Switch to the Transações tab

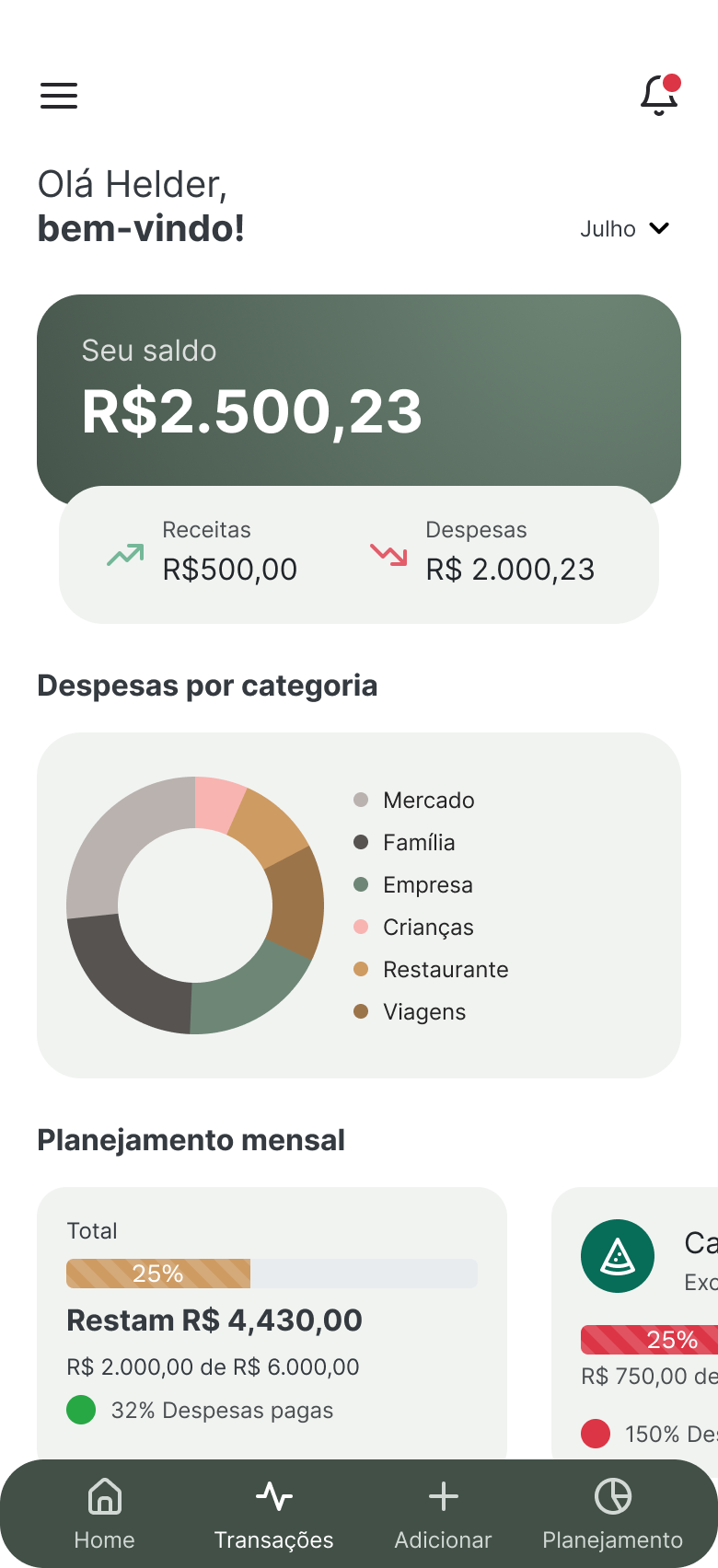point(273,1513)
